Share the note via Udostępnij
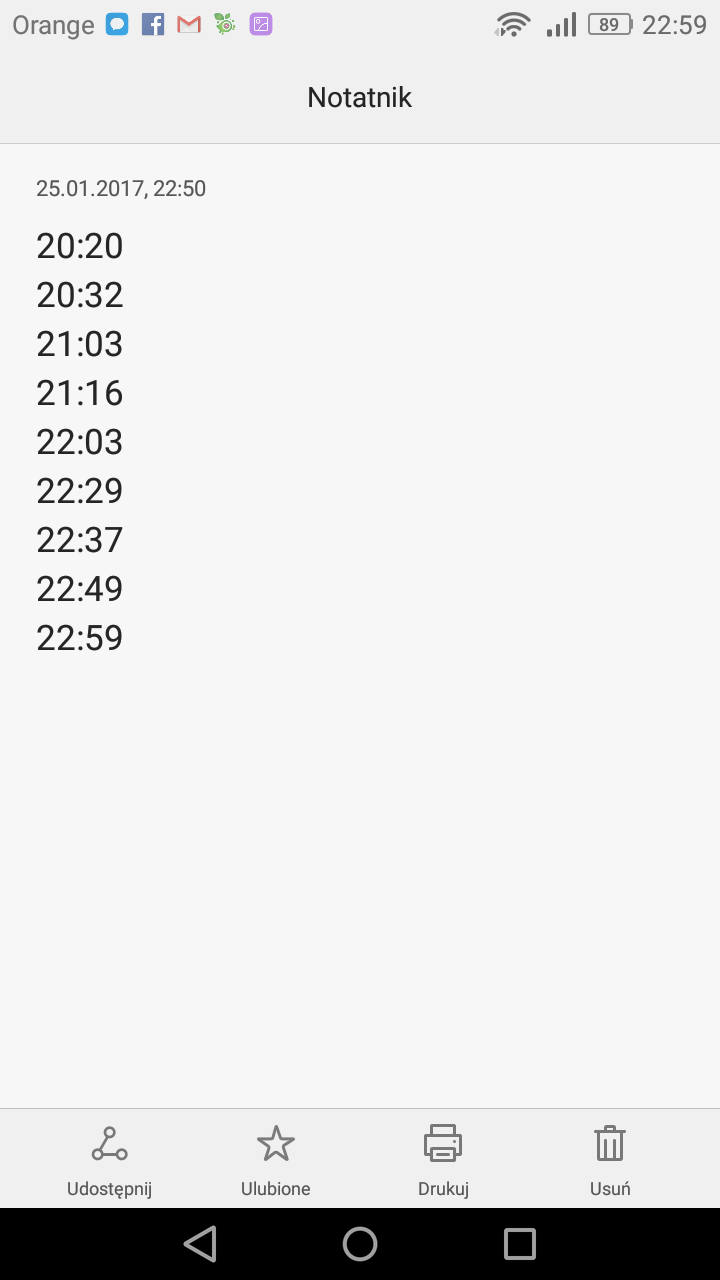The height and width of the screenshot is (1280, 720). click(109, 1158)
